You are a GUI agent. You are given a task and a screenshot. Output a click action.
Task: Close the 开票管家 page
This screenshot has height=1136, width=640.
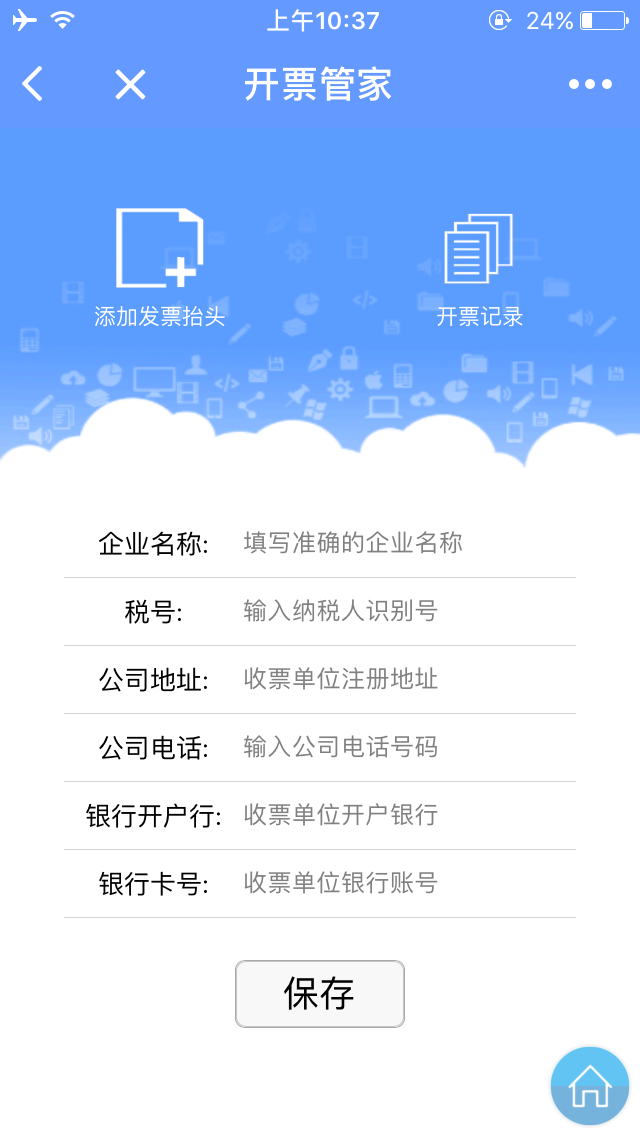(130, 85)
